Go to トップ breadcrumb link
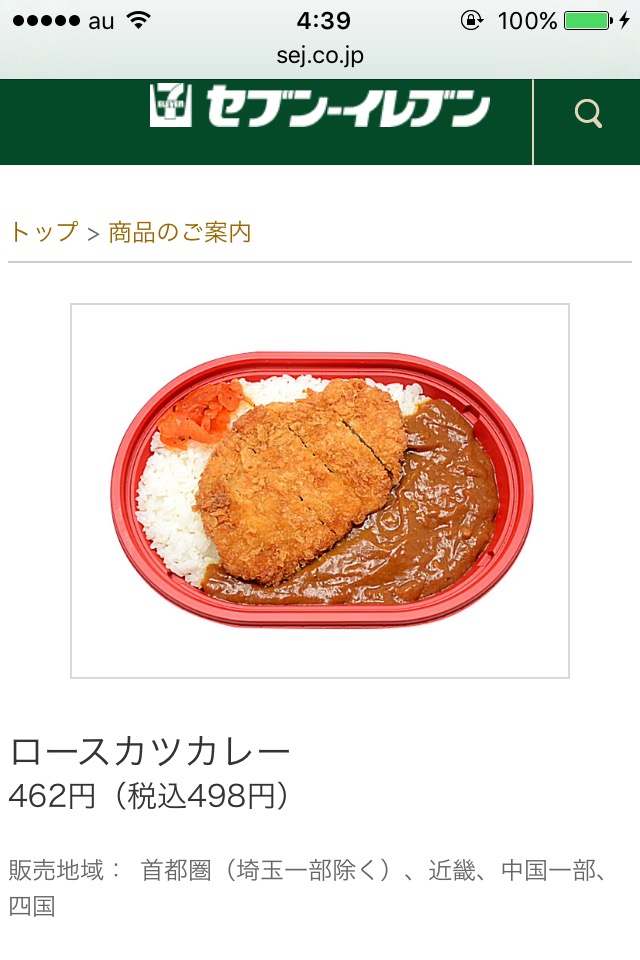Viewport: 640px width, 960px height. (x=43, y=232)
